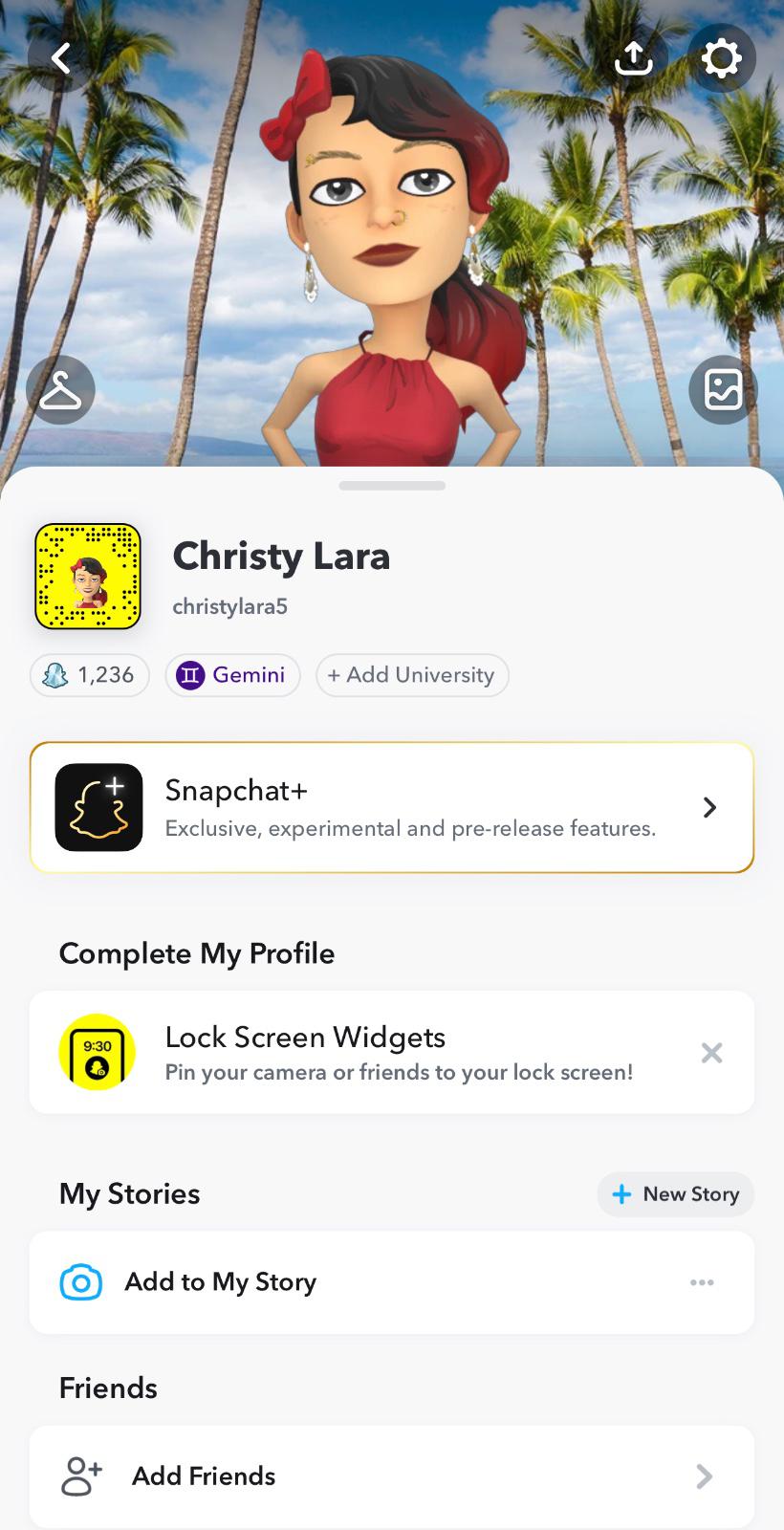
Task: Open the Snapcode next to Christy Lara
Action: tap(88, 577)
